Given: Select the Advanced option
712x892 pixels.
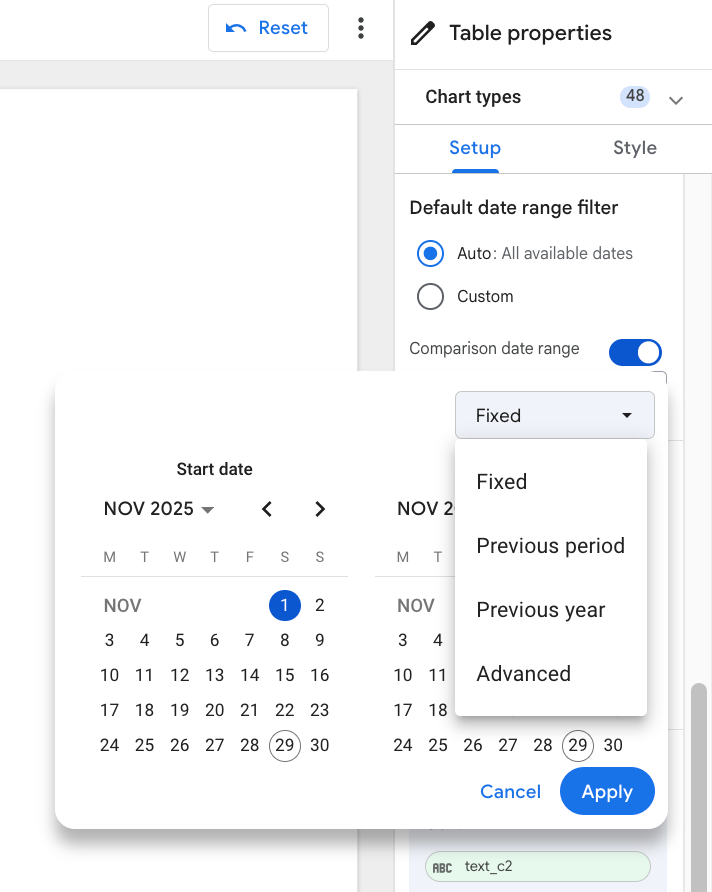Looking at the screenshot, I should coord(523,674).
